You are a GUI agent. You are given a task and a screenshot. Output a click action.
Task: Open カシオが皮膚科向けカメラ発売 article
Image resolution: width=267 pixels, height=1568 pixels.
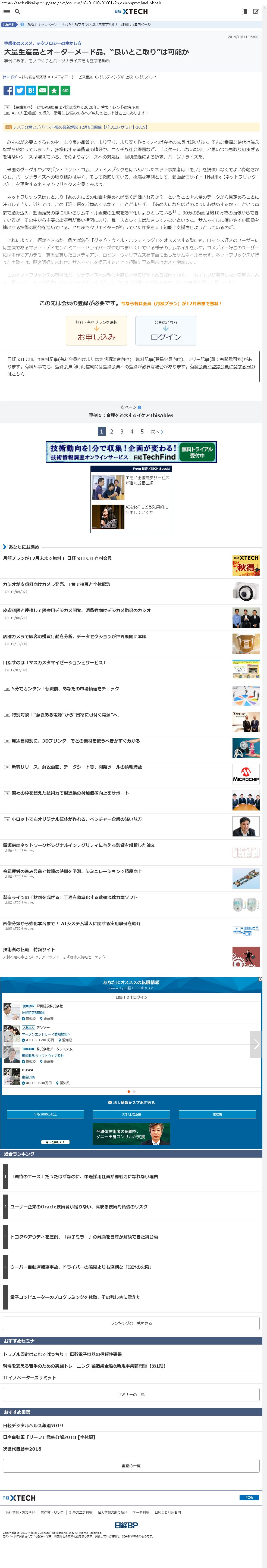tap(57, 584)
